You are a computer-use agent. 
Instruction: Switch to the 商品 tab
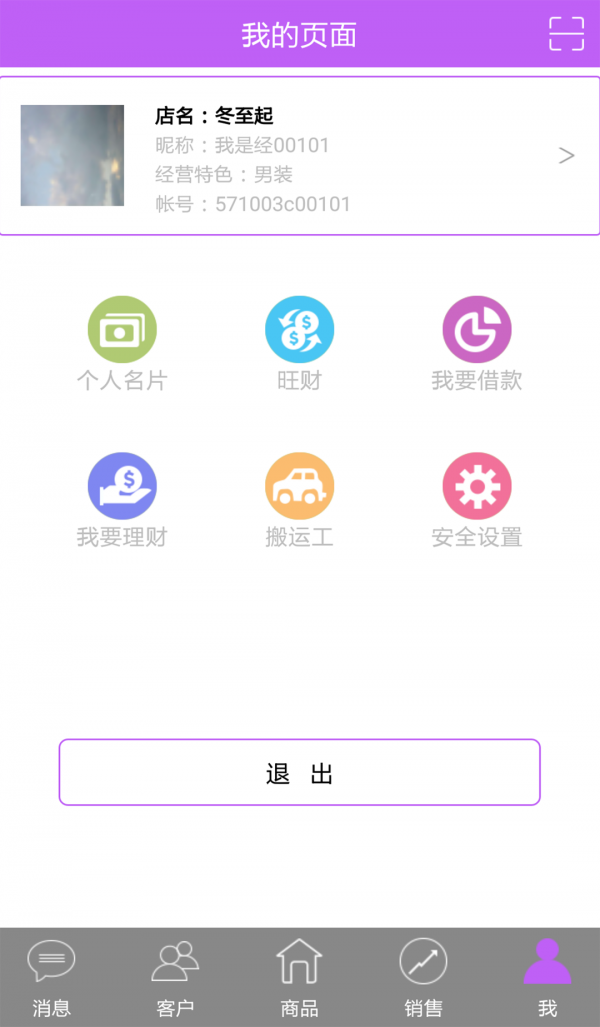pos(299,977)
